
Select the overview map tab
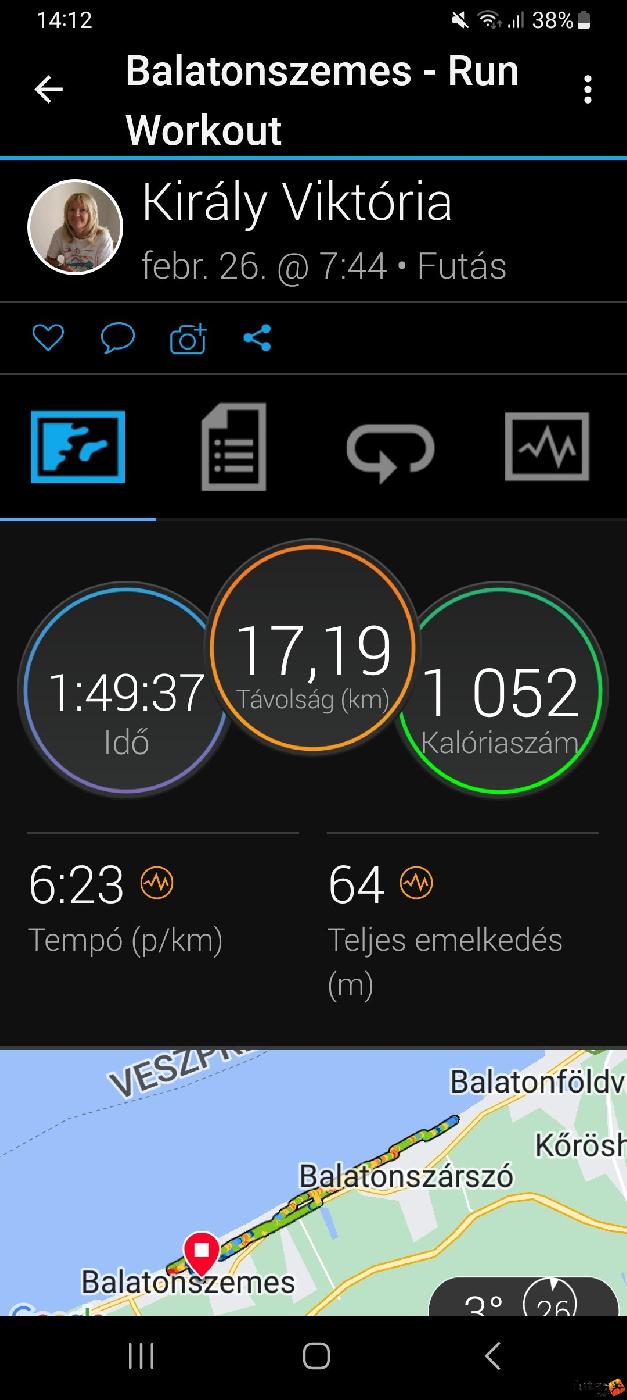point(78,447)
